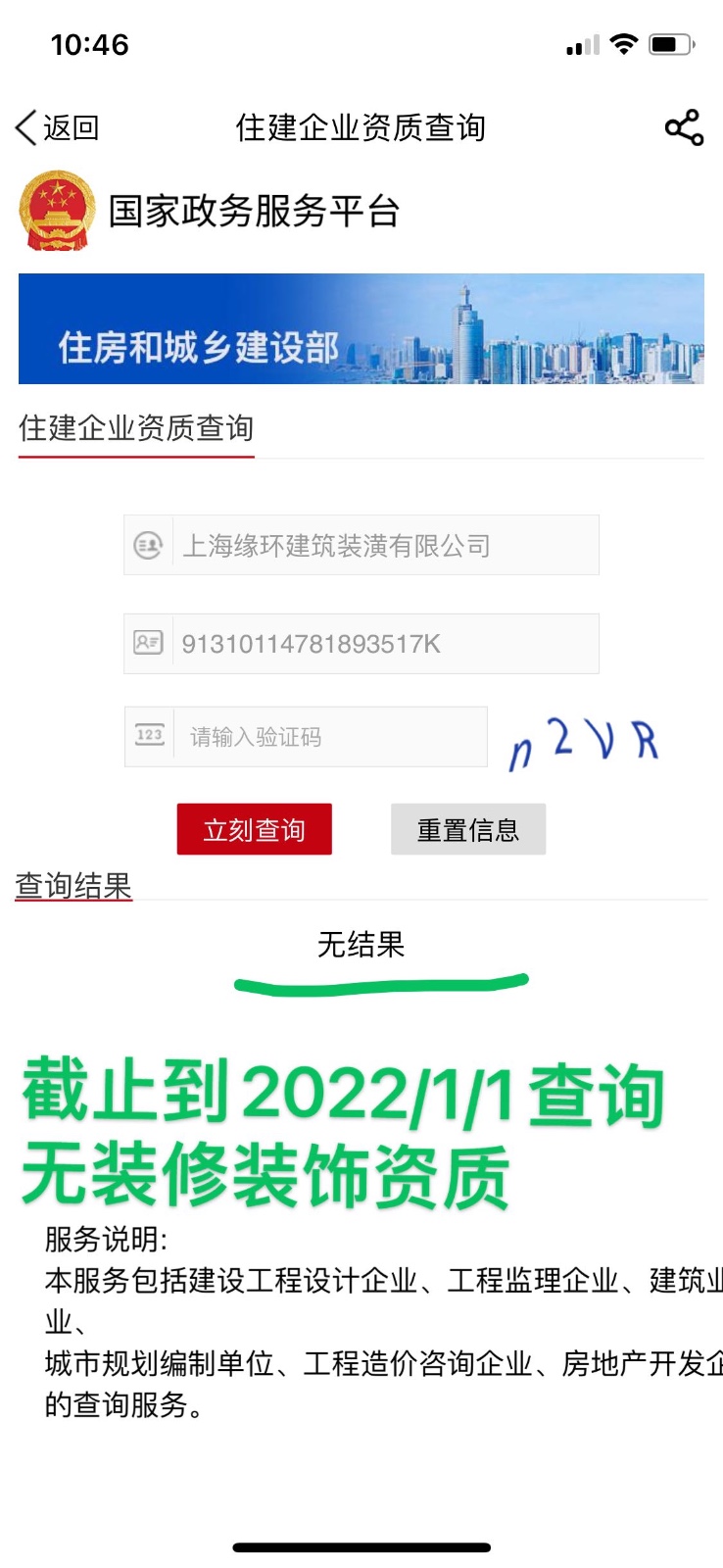Share this page via the share icon
This screenshot has width=723, height=1568.
coord(684,128)
